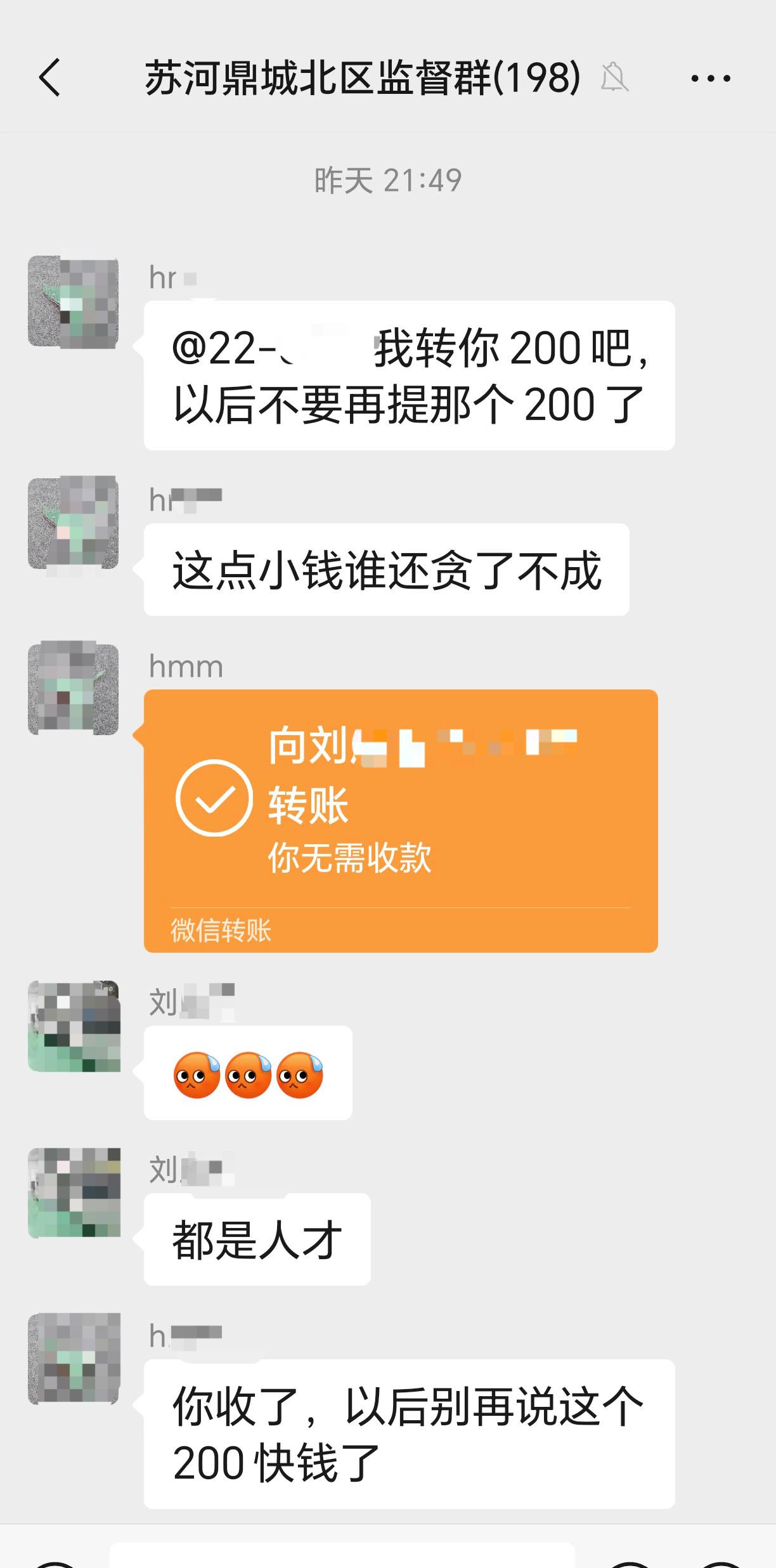Open the orange 微信转账 transfer card

point(401,820)
